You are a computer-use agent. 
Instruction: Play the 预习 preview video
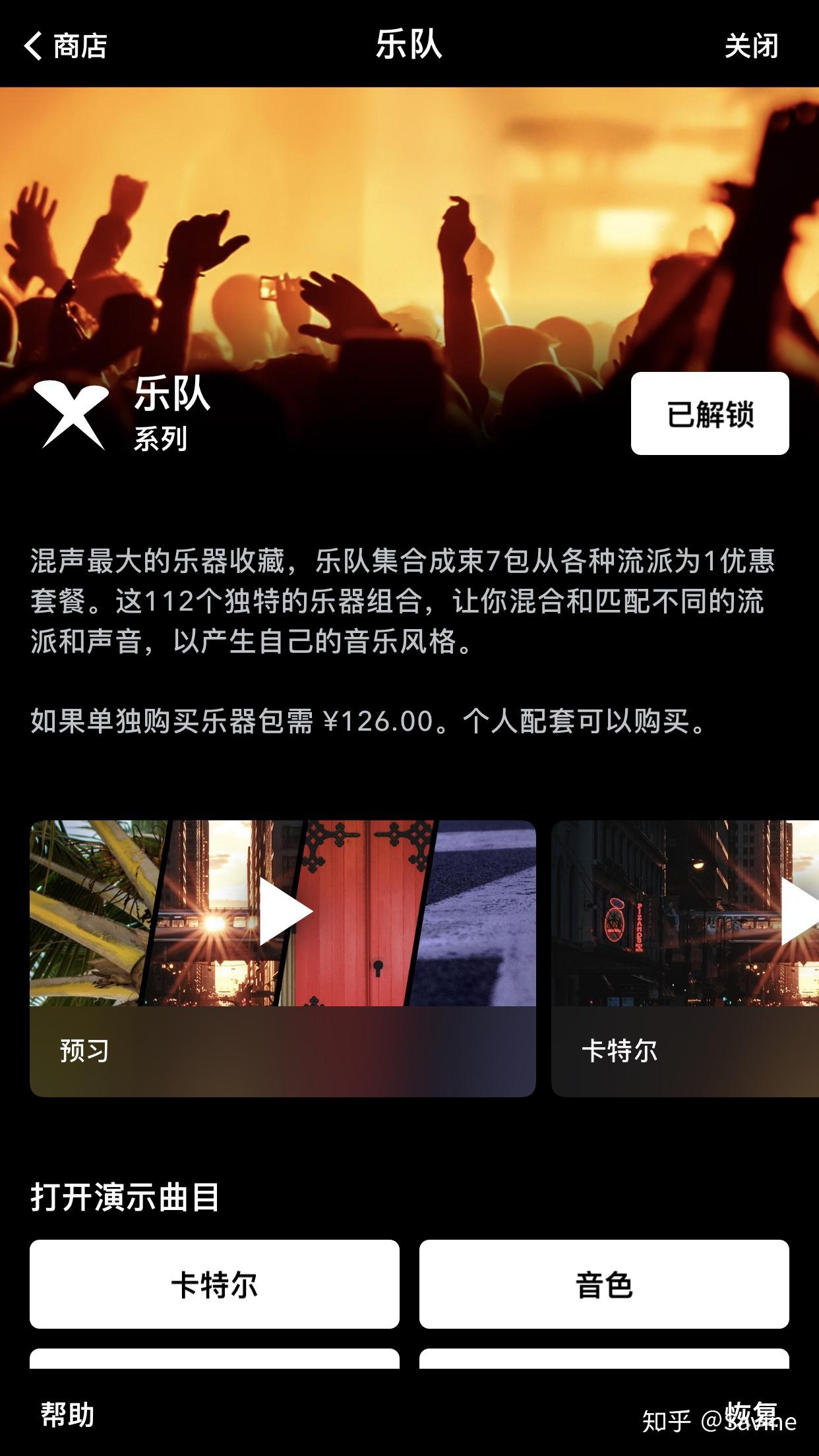[x=285, y=912]
